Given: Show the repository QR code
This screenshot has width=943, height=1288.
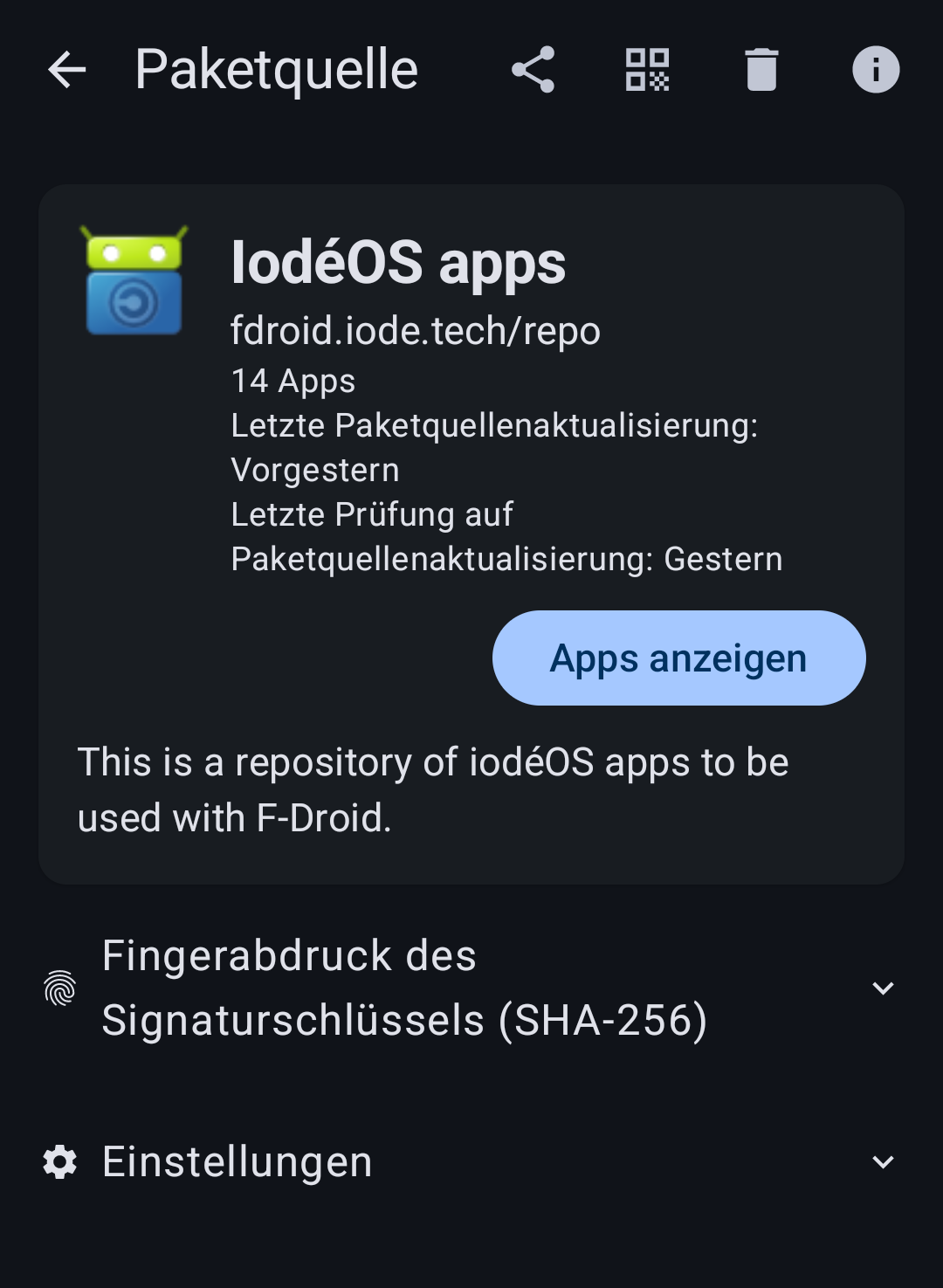Looking at the screenshot, I should coord(647,70).
